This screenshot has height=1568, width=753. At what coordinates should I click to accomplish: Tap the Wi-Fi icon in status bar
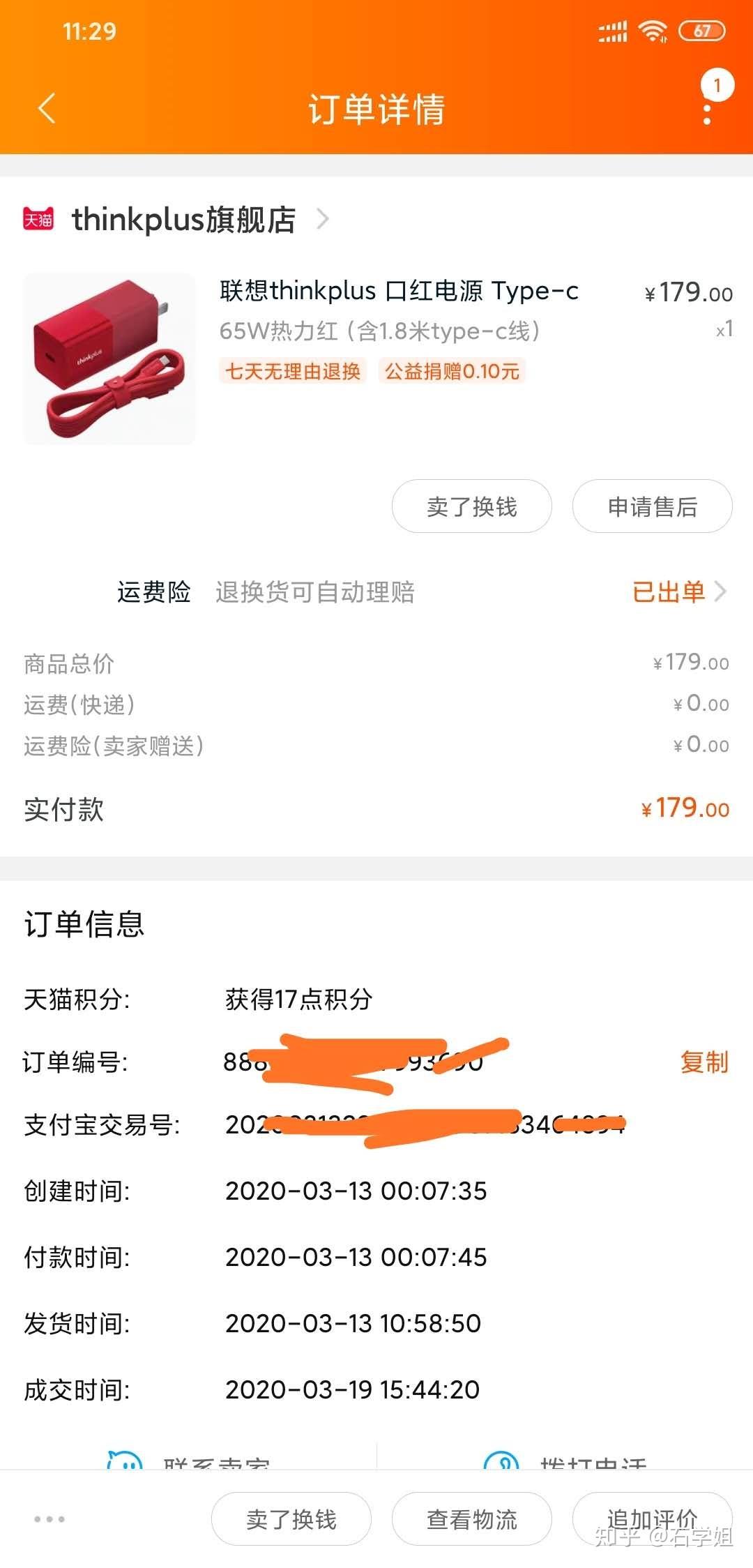coord(653,31)
